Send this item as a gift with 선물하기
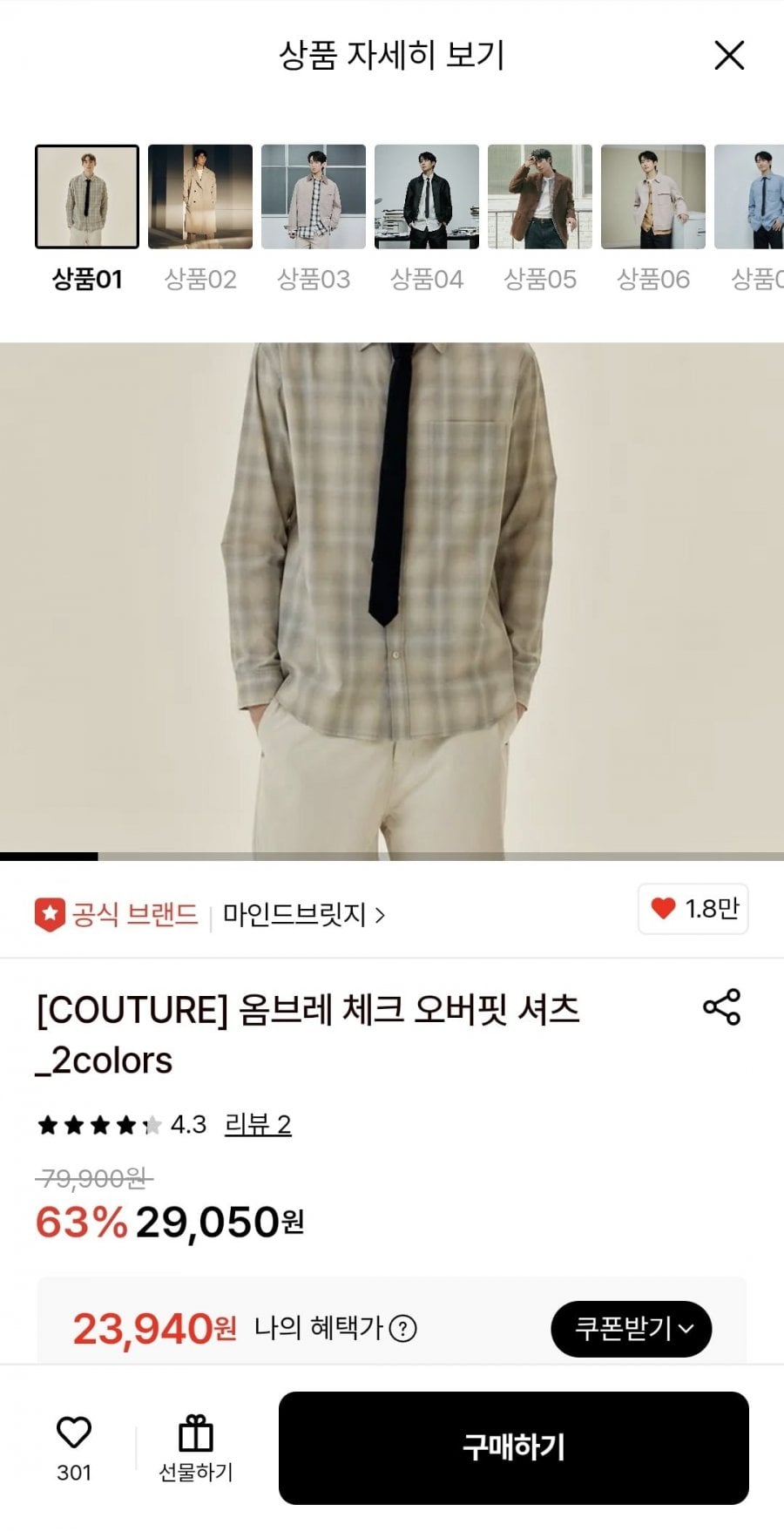The width and height of the screenshot is (784, 1531). tap(196, 1448)
